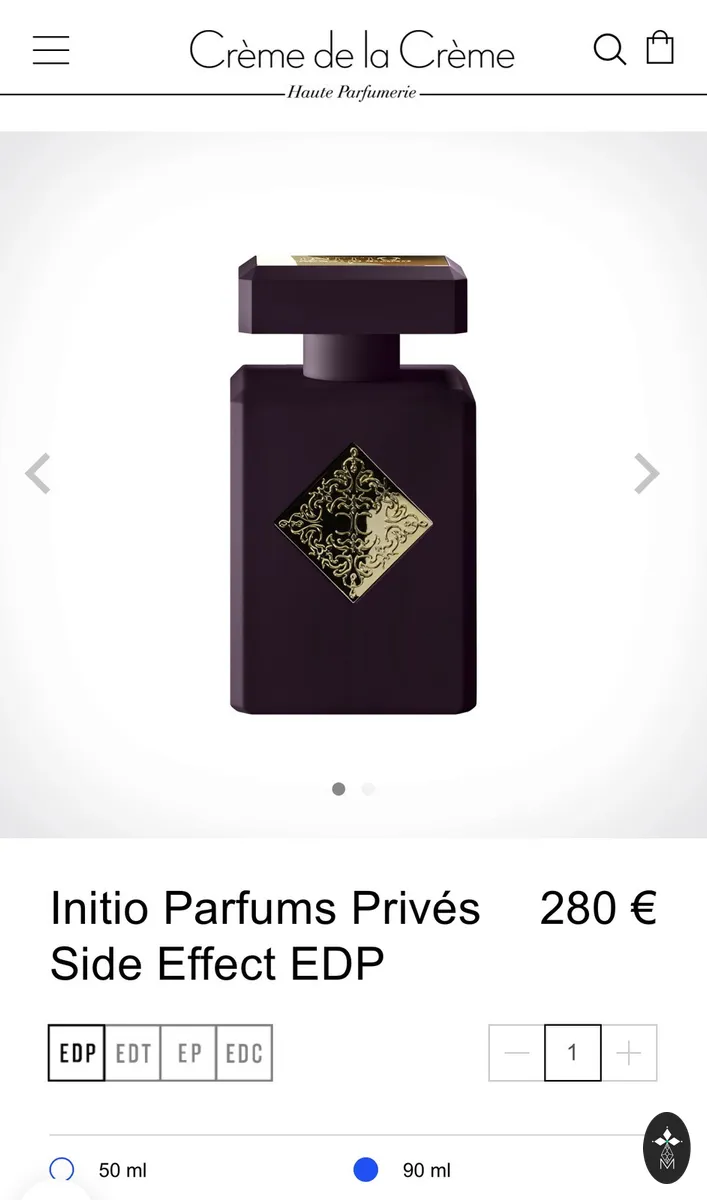Choose the 50 ml size
The height and width of the screenshot is (1200, 707).
(x=98, y=1170)
